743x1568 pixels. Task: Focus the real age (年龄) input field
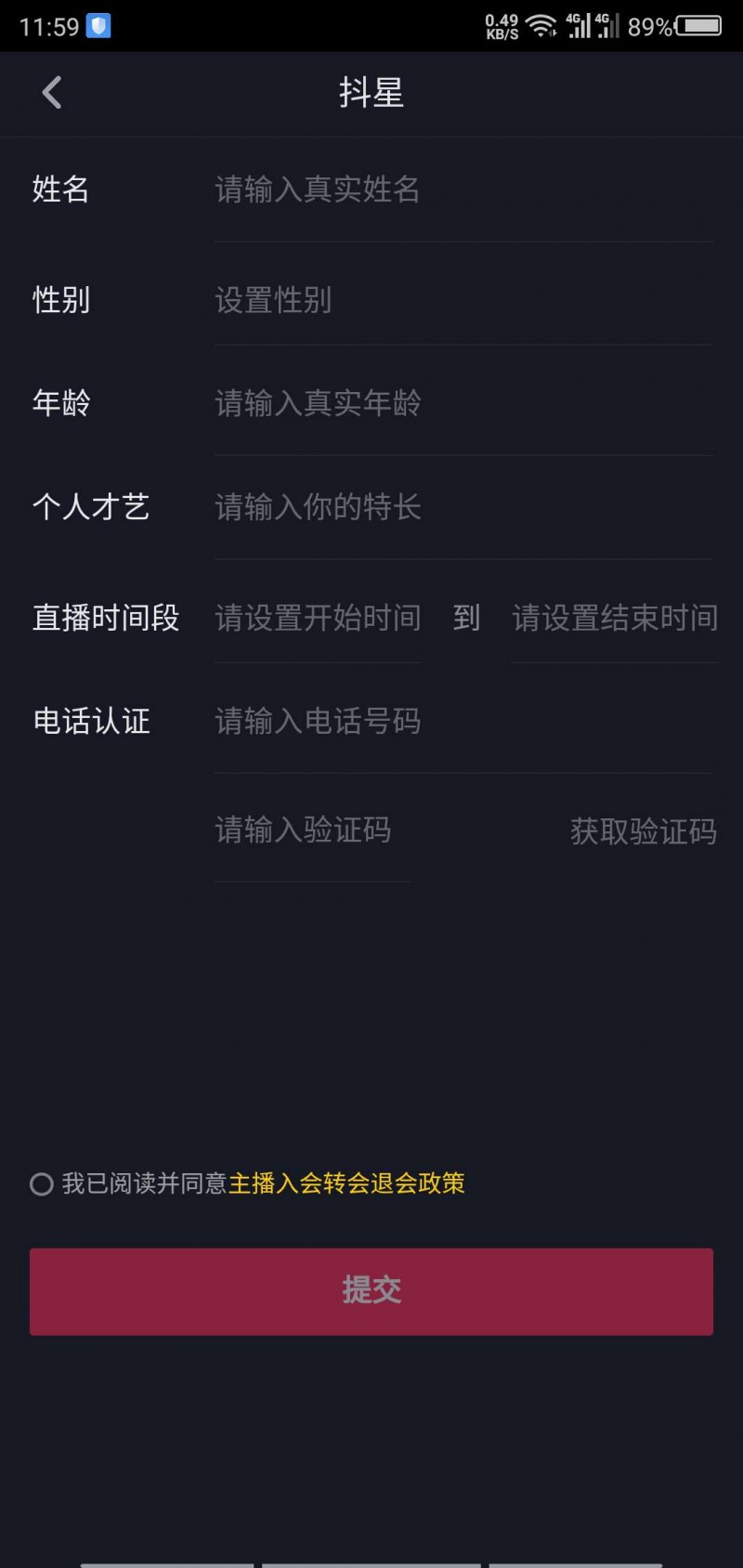click(463, 403)
